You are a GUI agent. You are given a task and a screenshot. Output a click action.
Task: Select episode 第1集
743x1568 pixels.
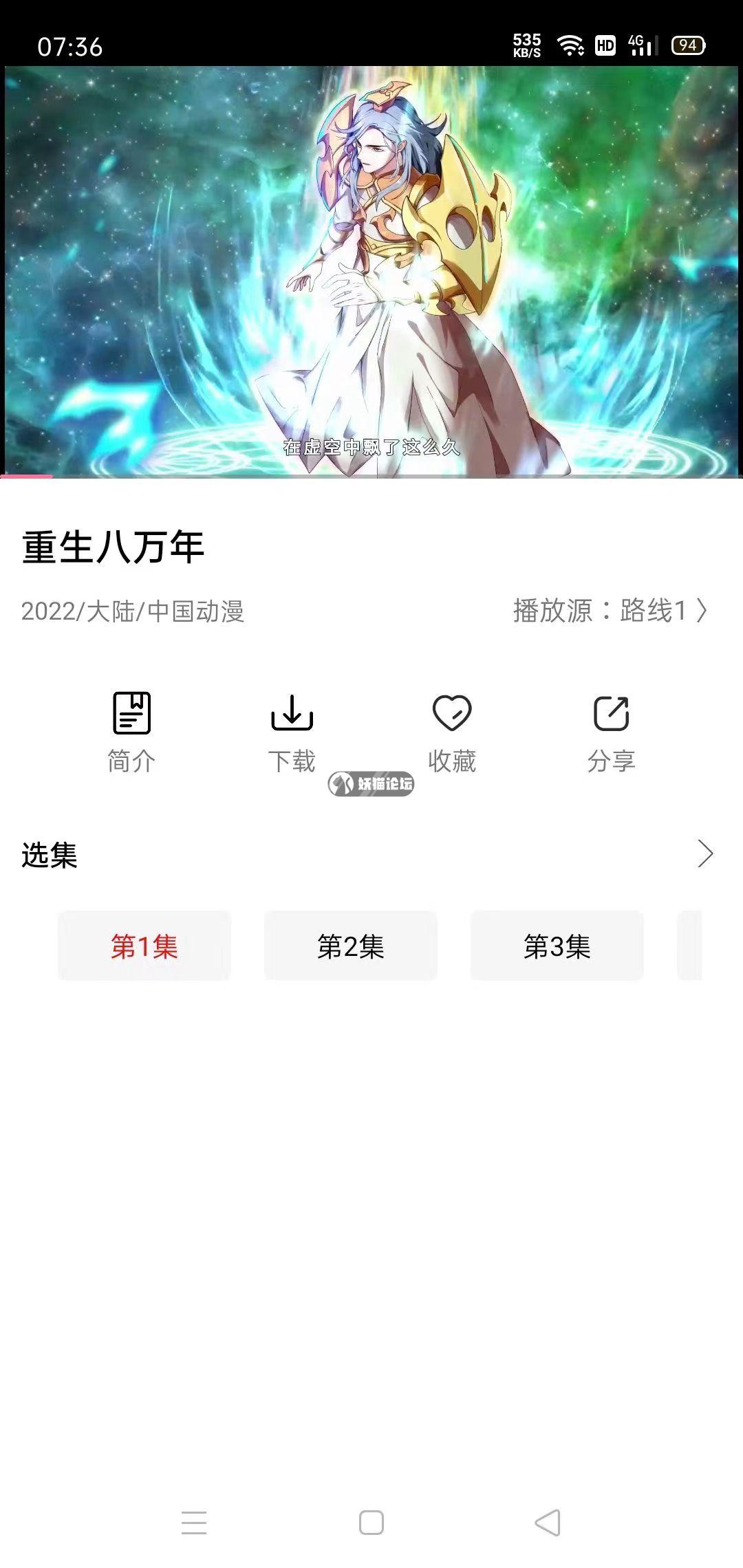144,946
